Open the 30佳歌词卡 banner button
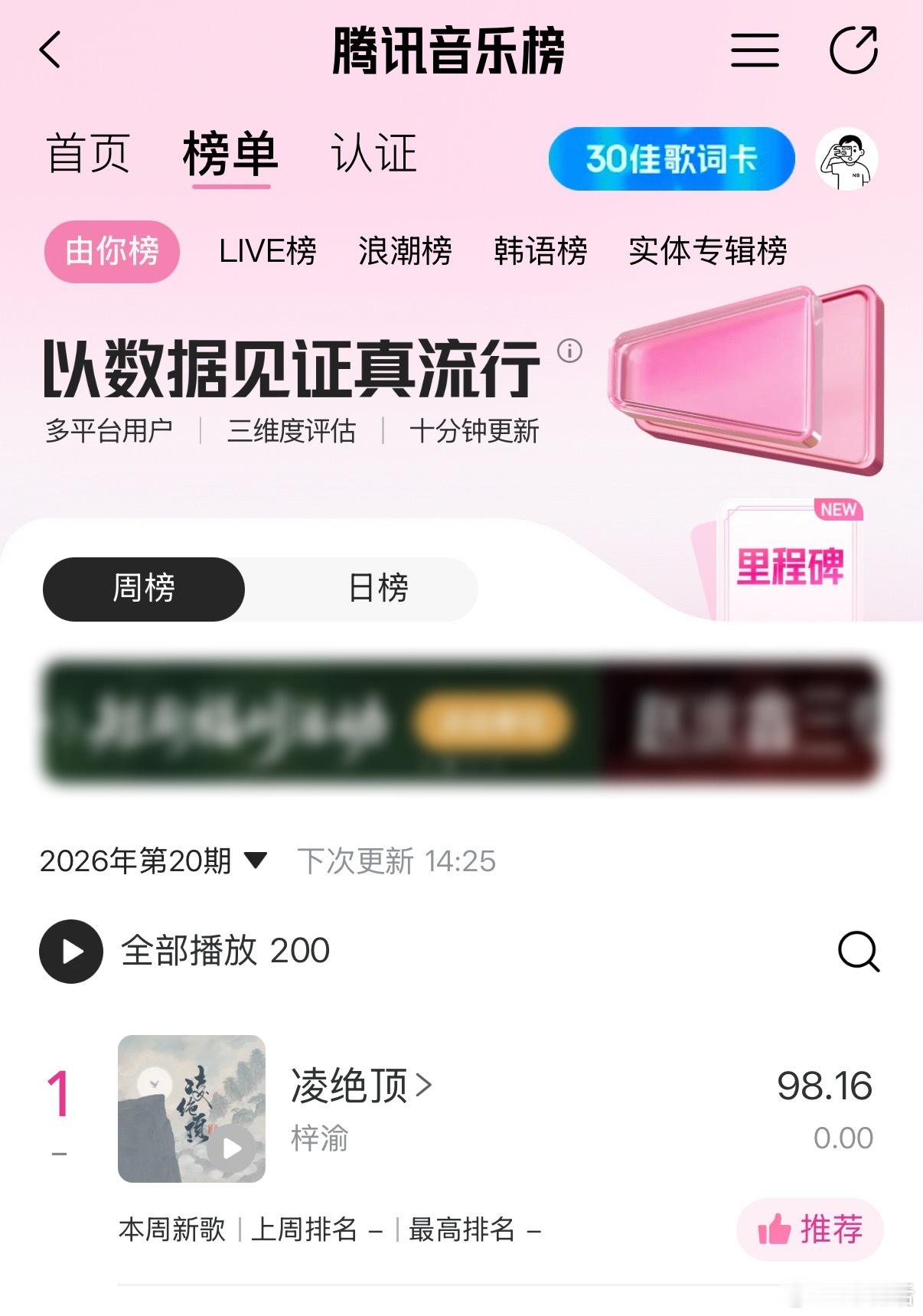Viewport: 923px width, 1316px height. pos(671,158)
